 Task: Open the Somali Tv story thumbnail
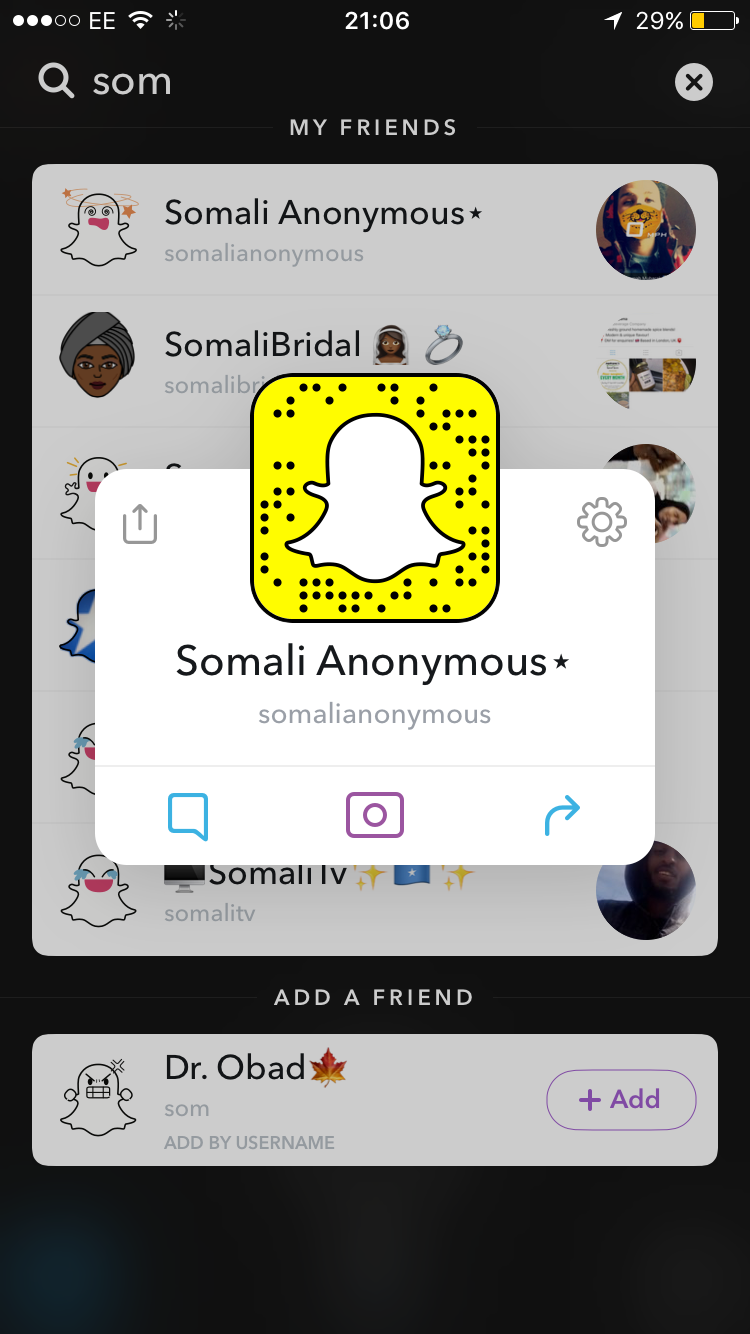coord(646,890)
